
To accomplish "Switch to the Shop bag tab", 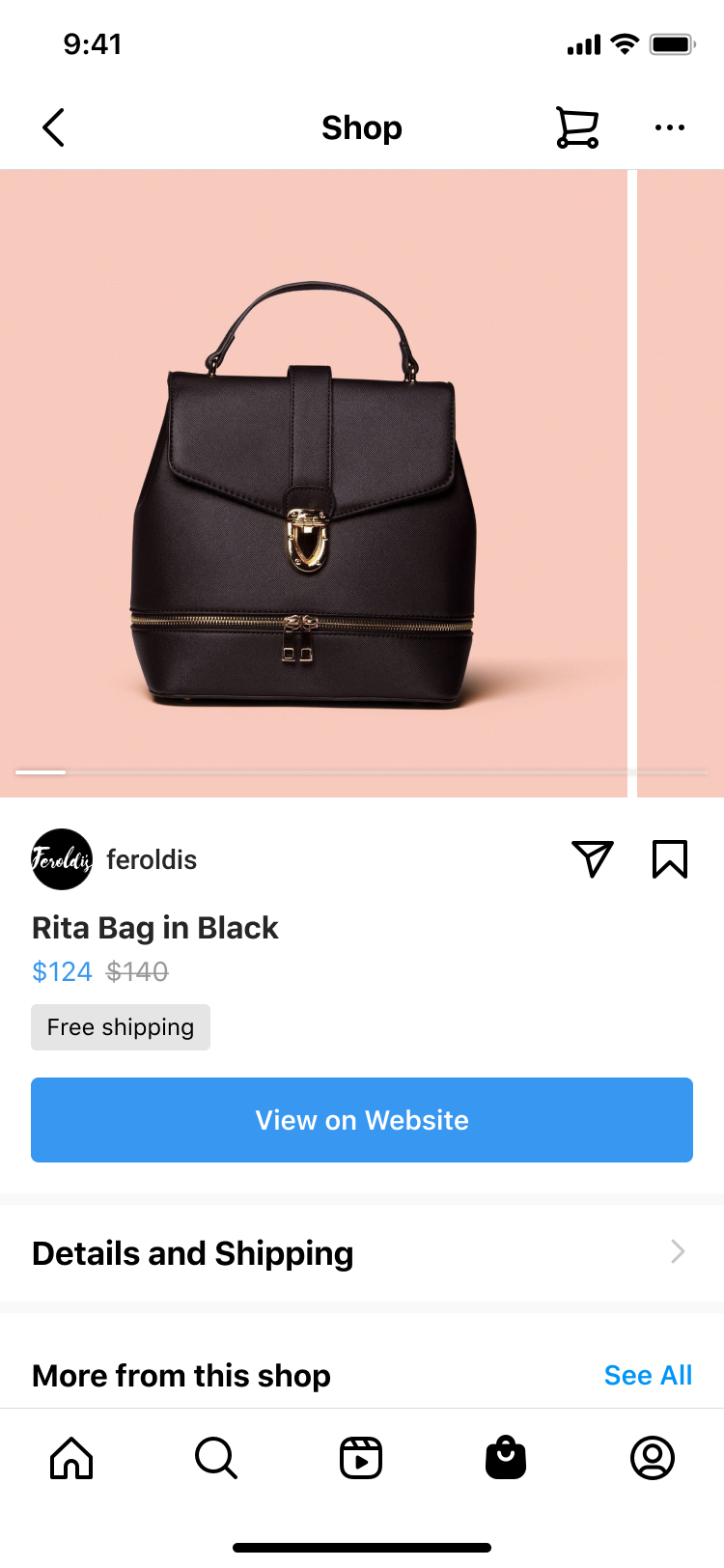I will [x=506, y=1458].
